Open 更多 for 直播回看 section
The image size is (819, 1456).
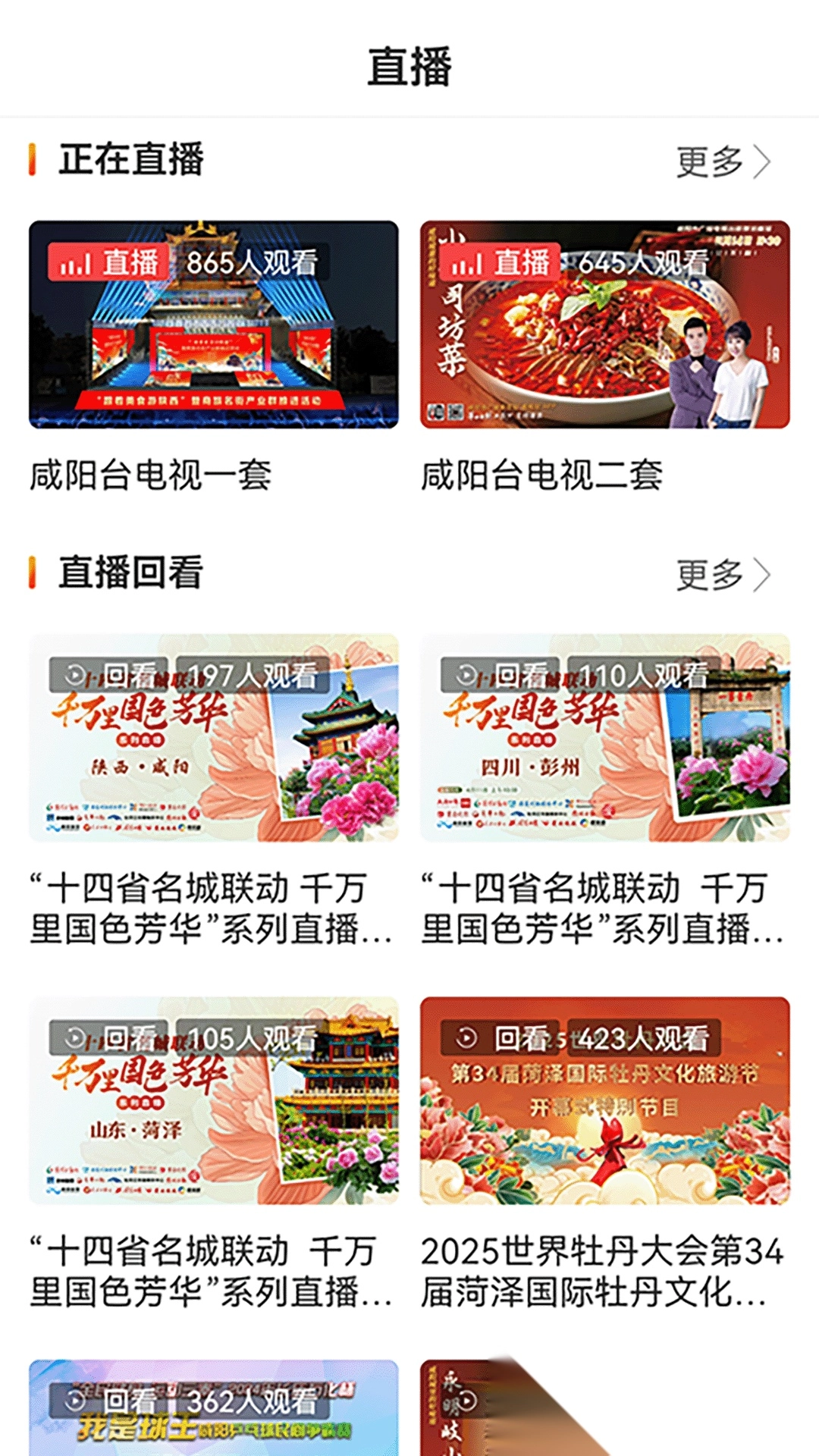723,575
